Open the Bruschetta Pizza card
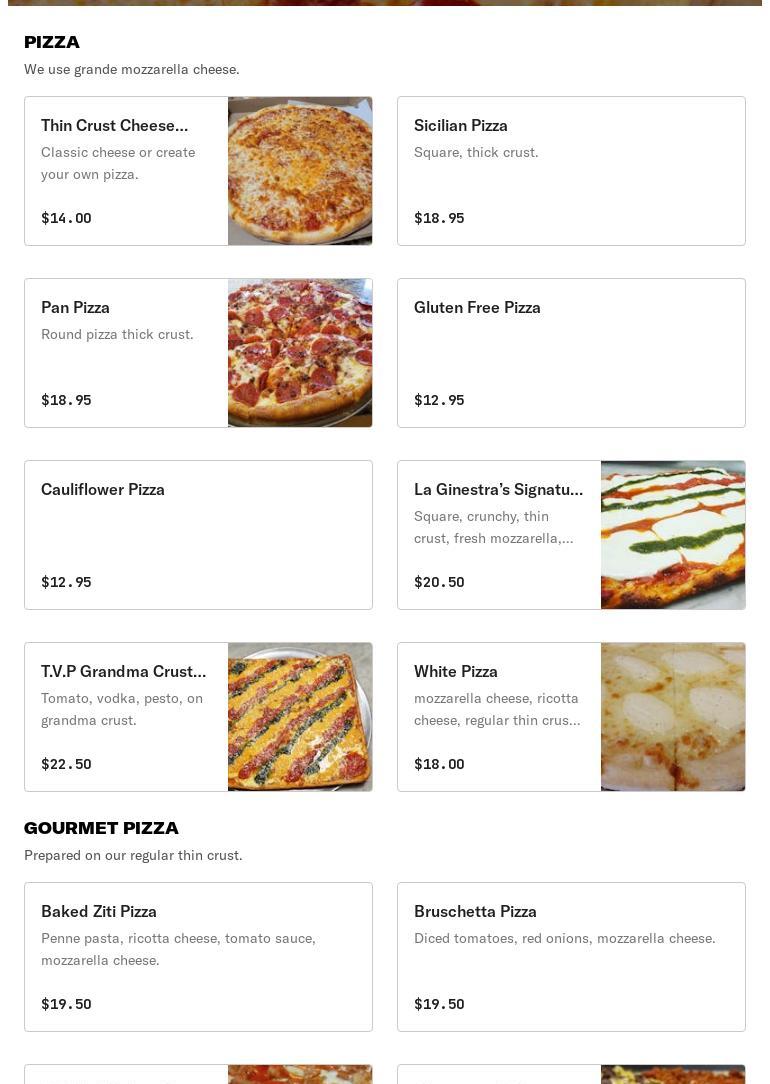770x1084 pixels. (571, 957)
